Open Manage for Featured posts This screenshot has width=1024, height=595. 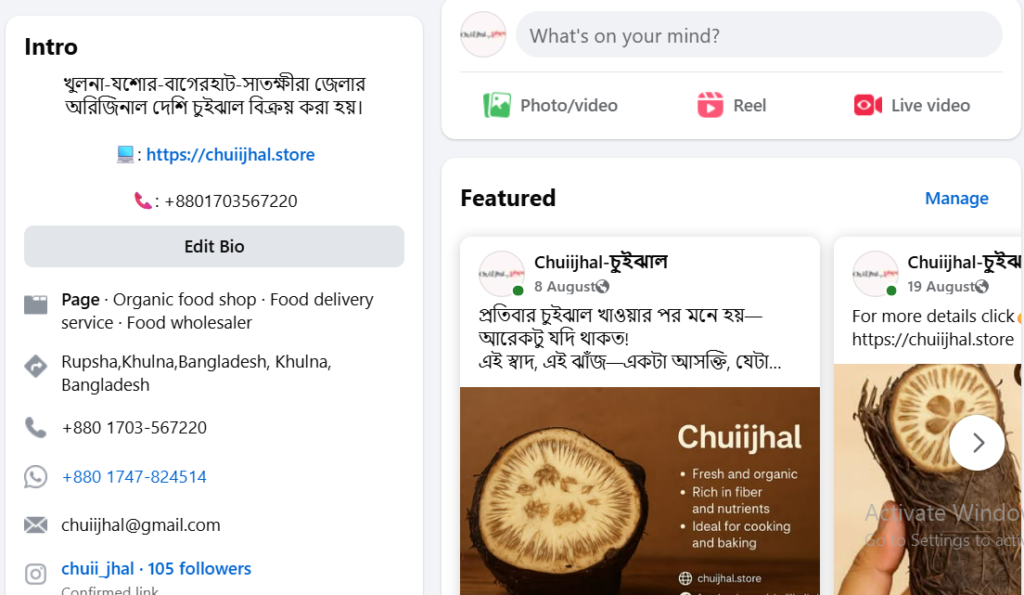tap(956, 198)
